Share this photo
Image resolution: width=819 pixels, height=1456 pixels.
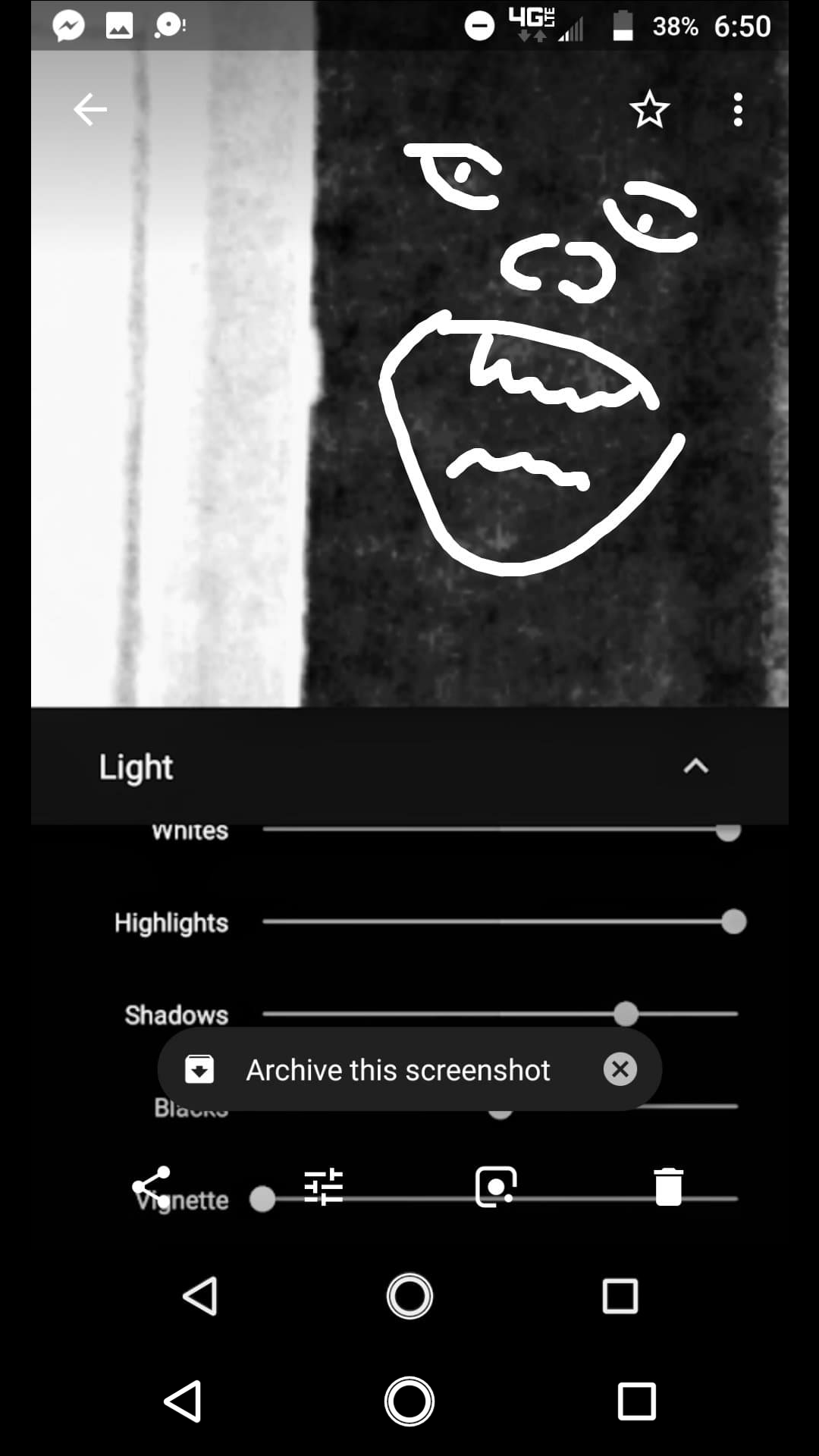pyautogui.click(x=152, y=1187)
